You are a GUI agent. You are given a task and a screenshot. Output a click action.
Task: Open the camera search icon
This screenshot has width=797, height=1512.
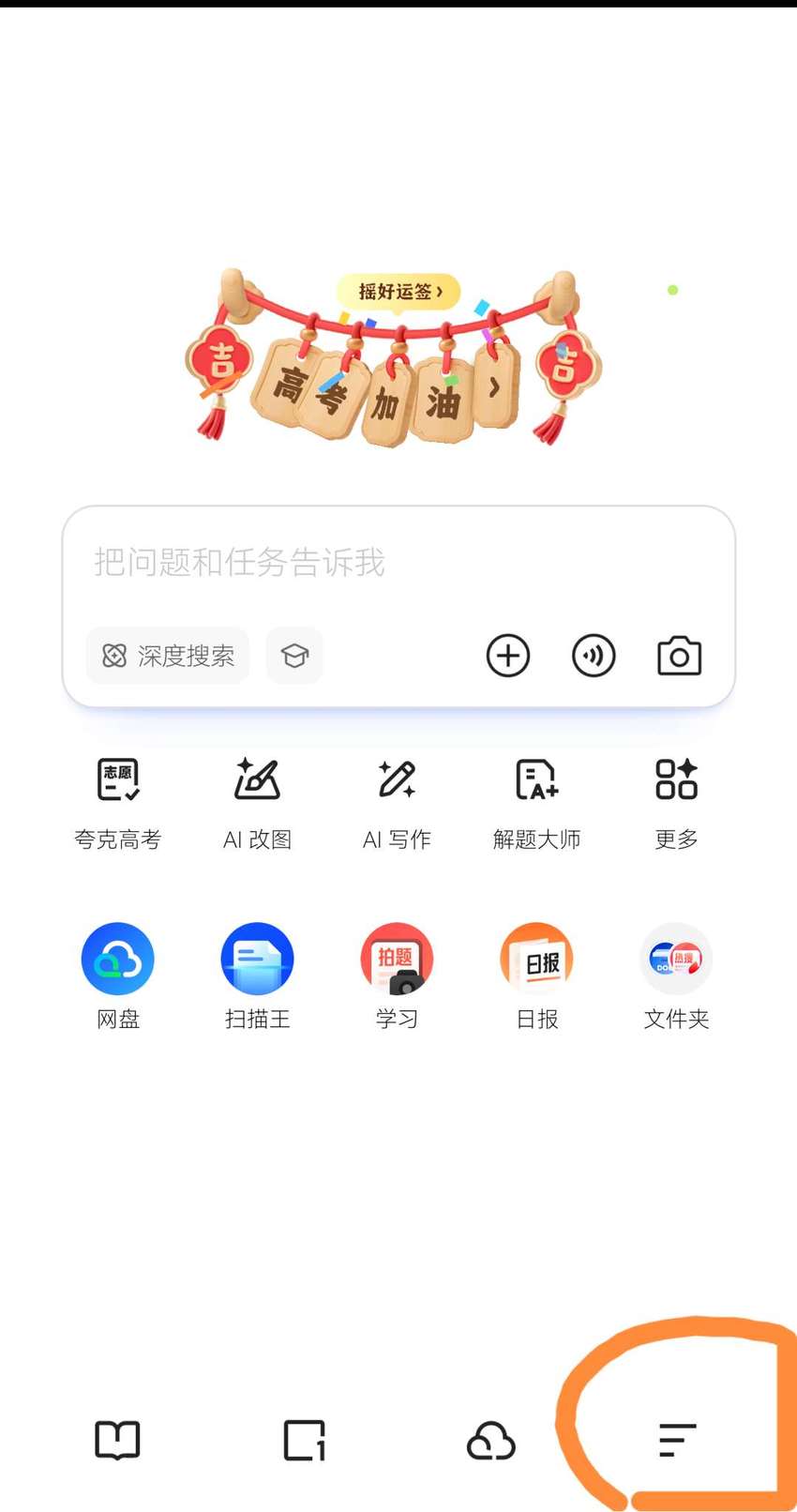tap(680, 656)
